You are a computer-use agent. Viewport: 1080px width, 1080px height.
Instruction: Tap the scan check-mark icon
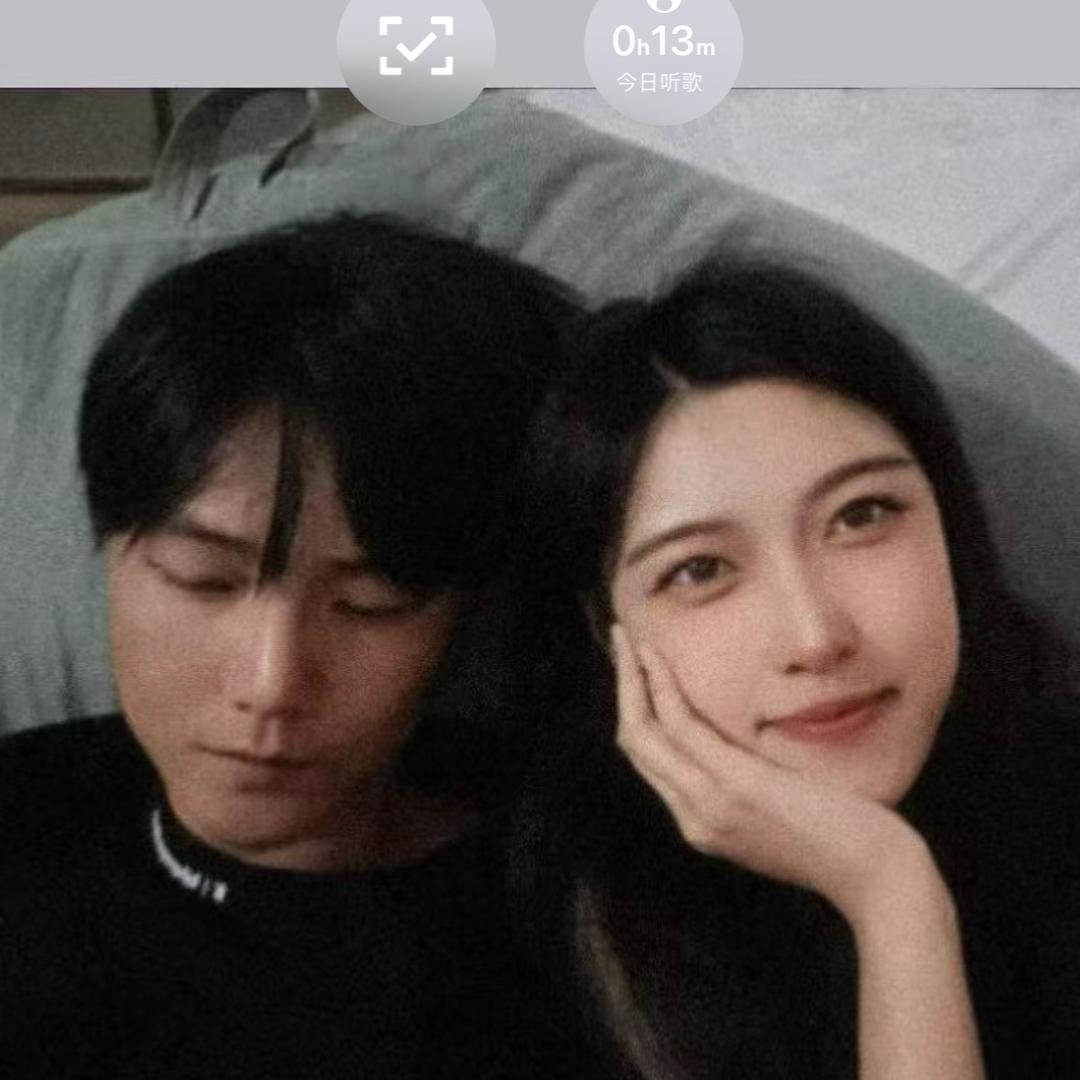[x=416, y=46]
